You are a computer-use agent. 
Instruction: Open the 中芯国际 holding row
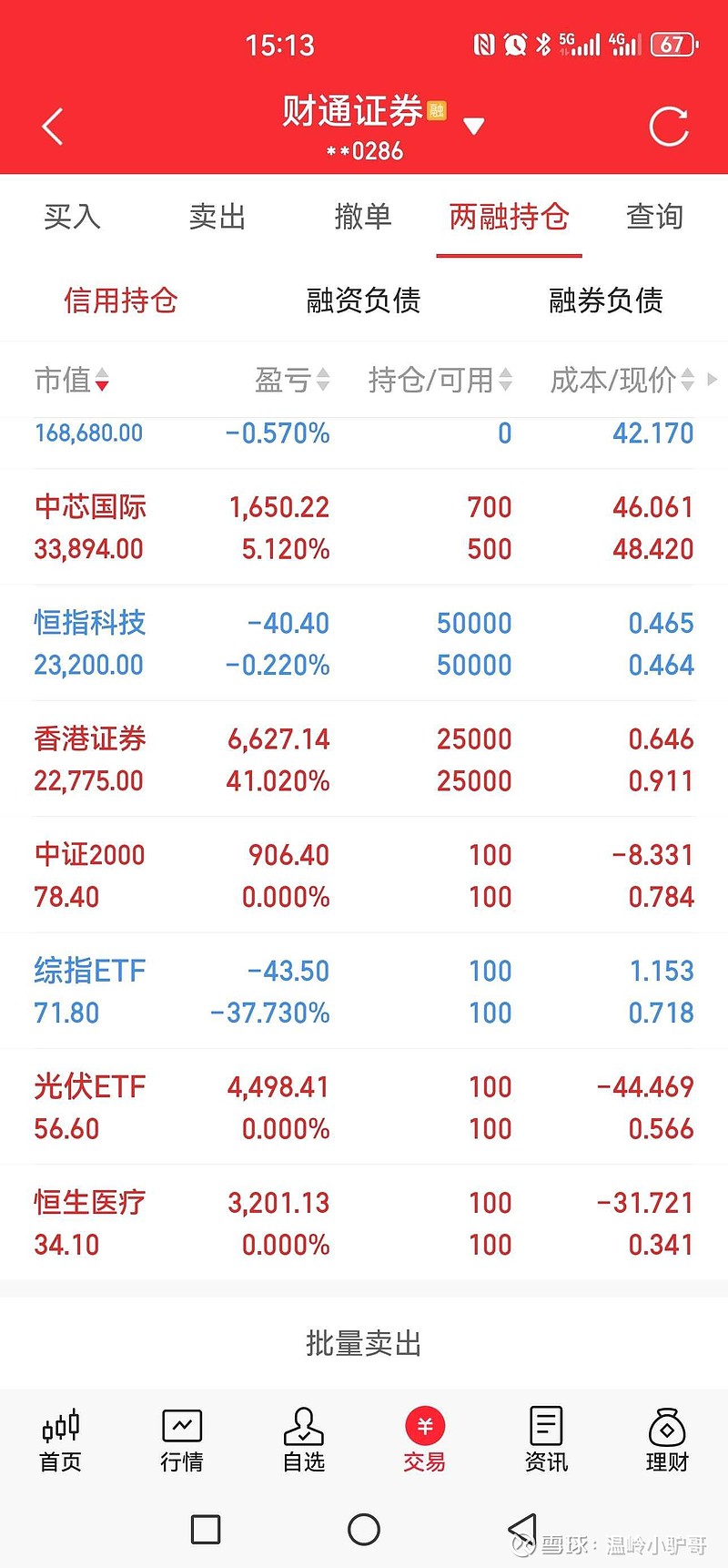pos(364,527)
